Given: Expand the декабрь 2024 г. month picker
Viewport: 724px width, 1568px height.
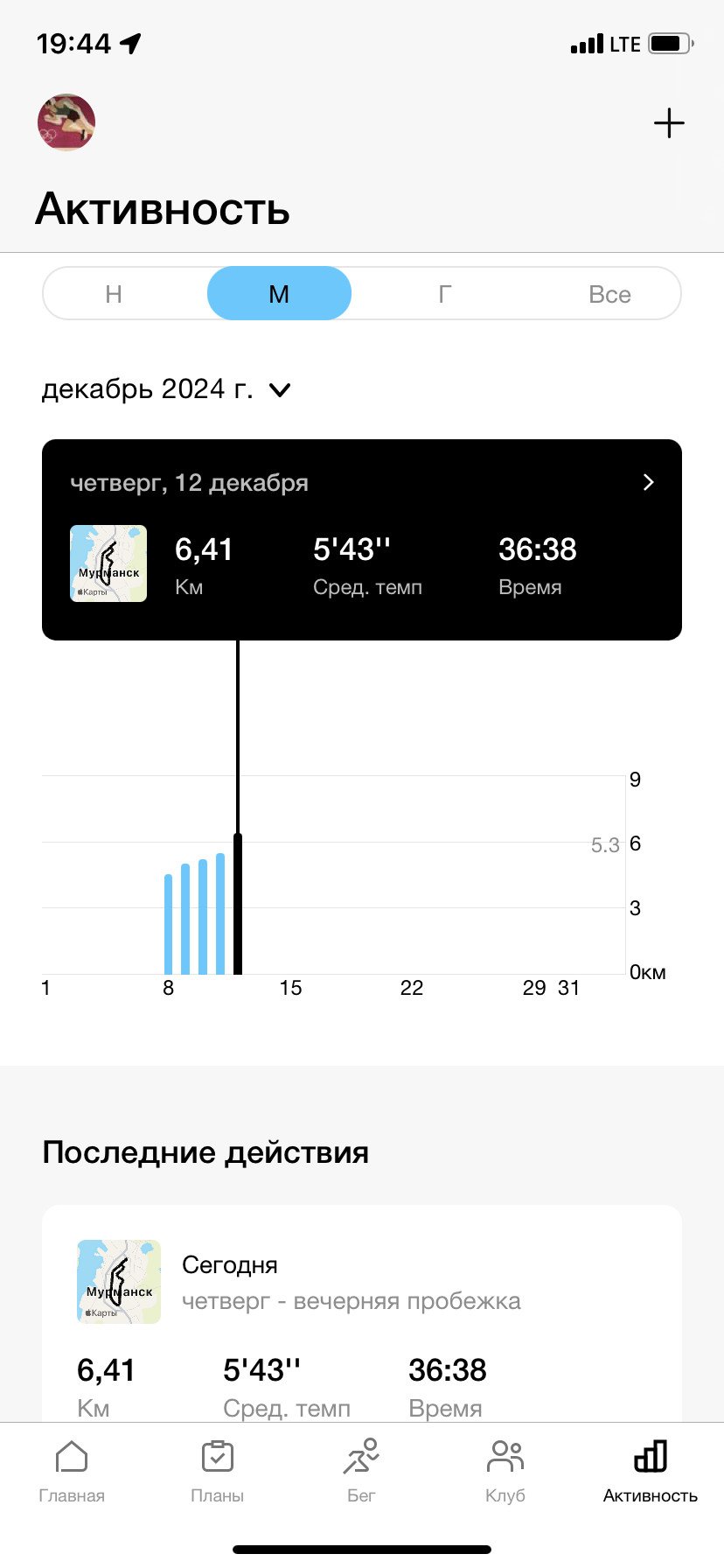Looking at the screenshot, I should point(166,389).
